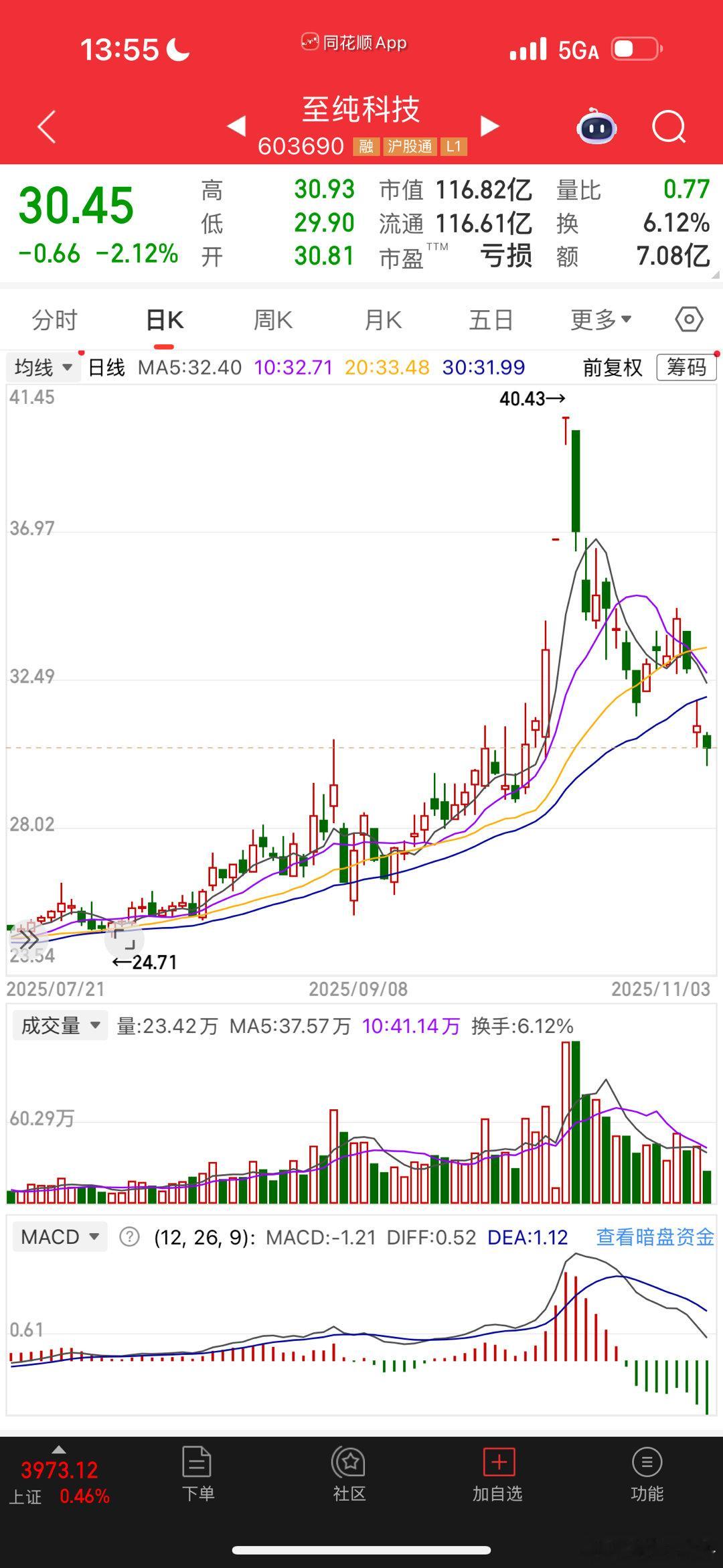Expand the 成交量 indicator dropdown
Screen dimensions: 723x1568
click(x=60, y=1025)
